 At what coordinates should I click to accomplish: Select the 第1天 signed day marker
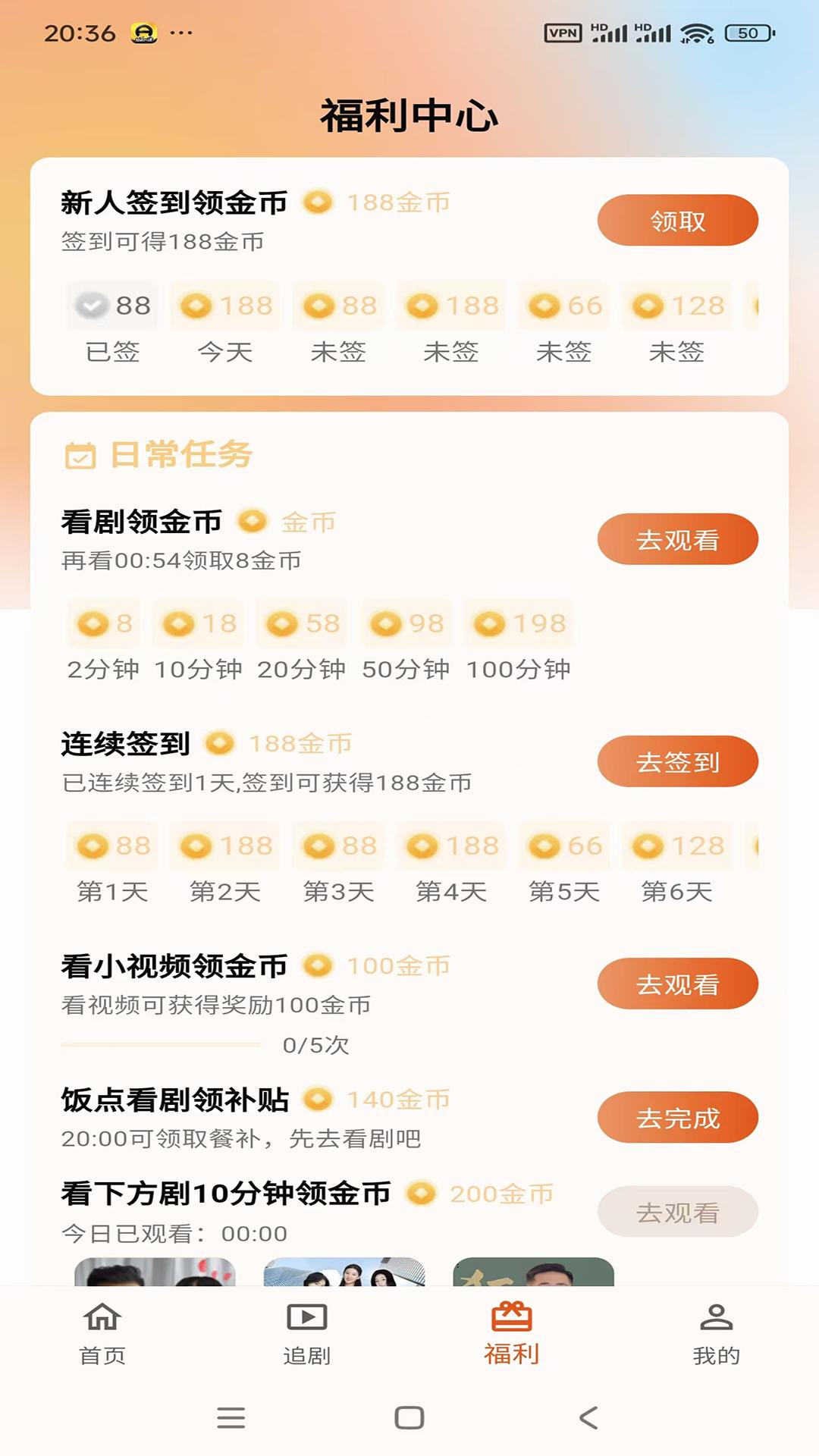pos(111,846)
